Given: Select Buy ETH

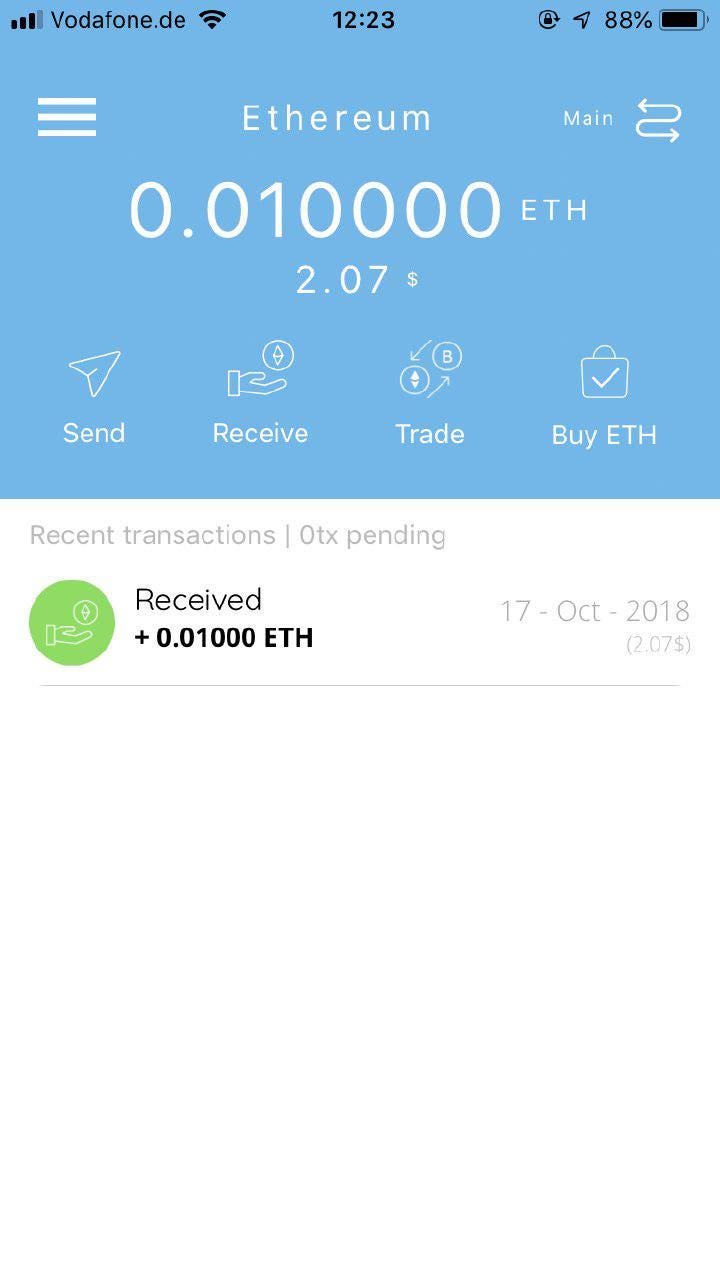Looking at the screenshot, I should [x=604, y=396].
